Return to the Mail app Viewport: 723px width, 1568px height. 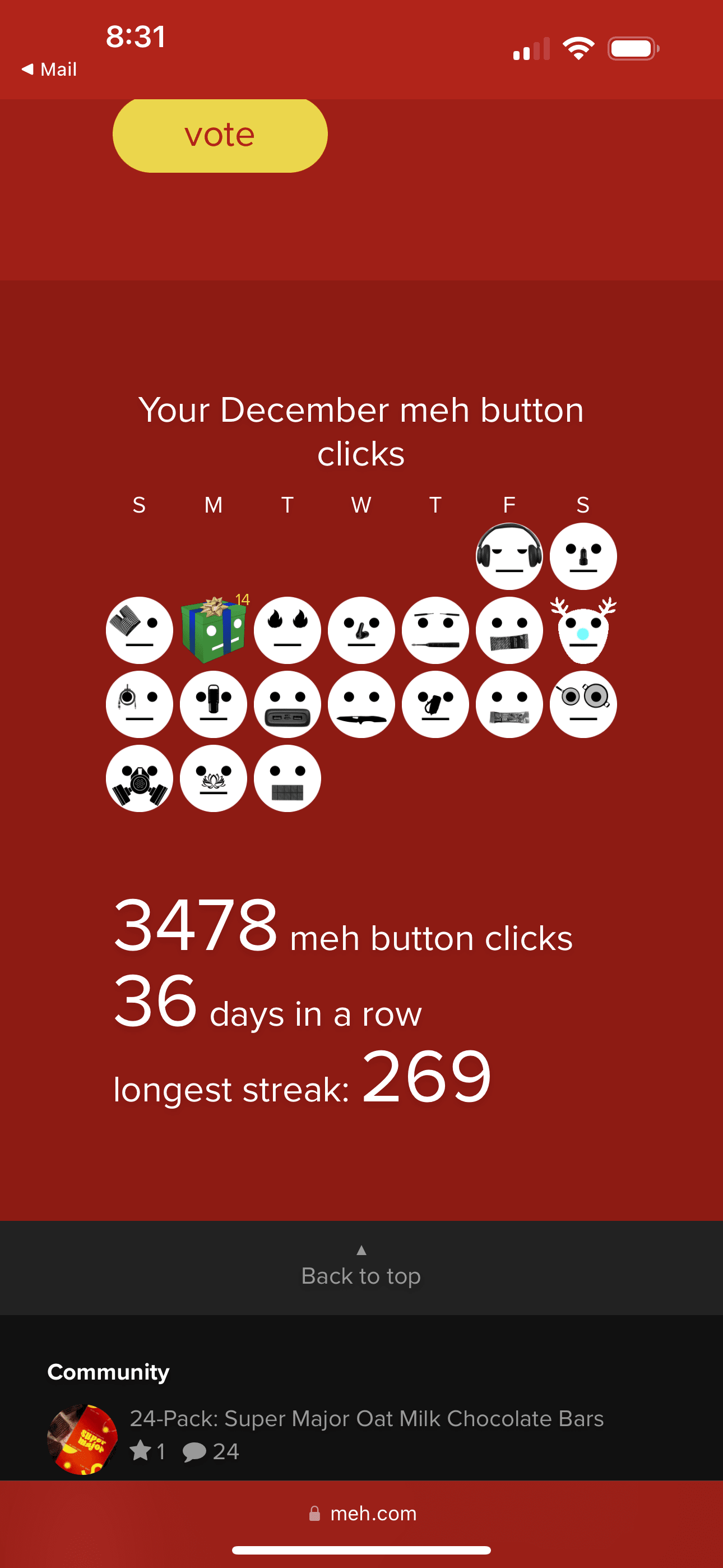point(50,70)
